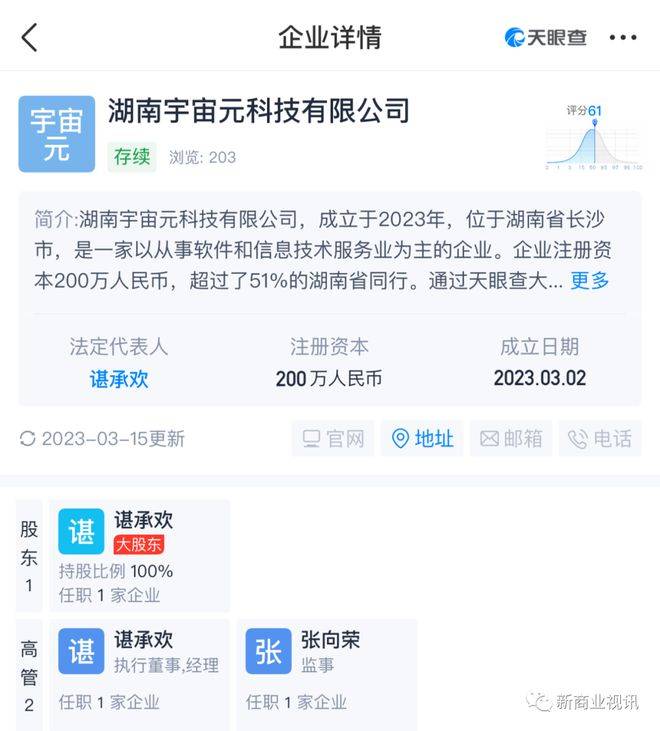
Task: Tap the 官网 website button
Action: coord(334,439)
